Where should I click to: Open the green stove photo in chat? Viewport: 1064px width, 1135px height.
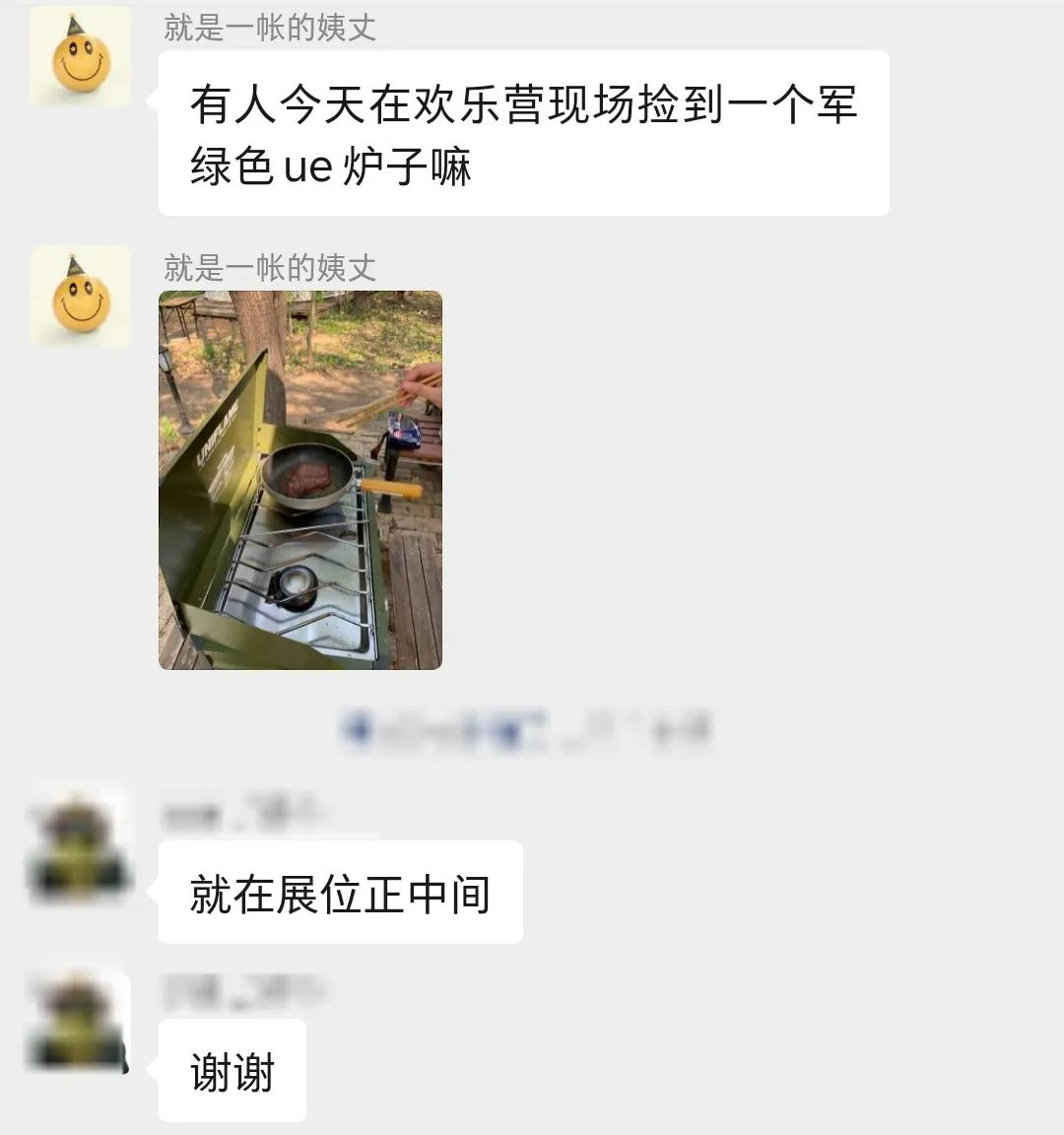300,480
